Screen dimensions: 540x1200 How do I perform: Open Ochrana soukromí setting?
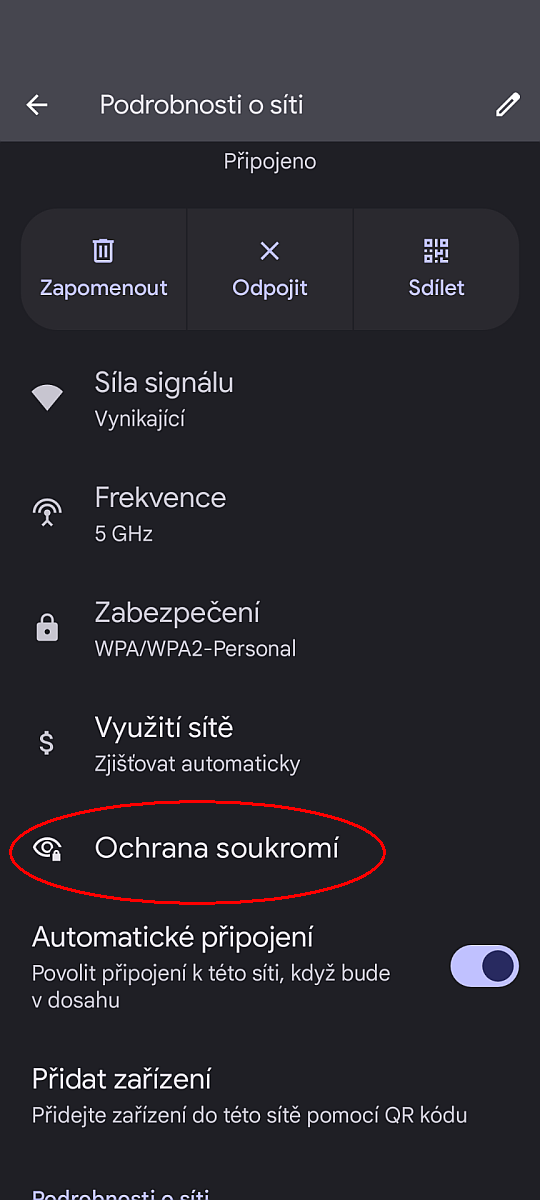coord(270,849)
